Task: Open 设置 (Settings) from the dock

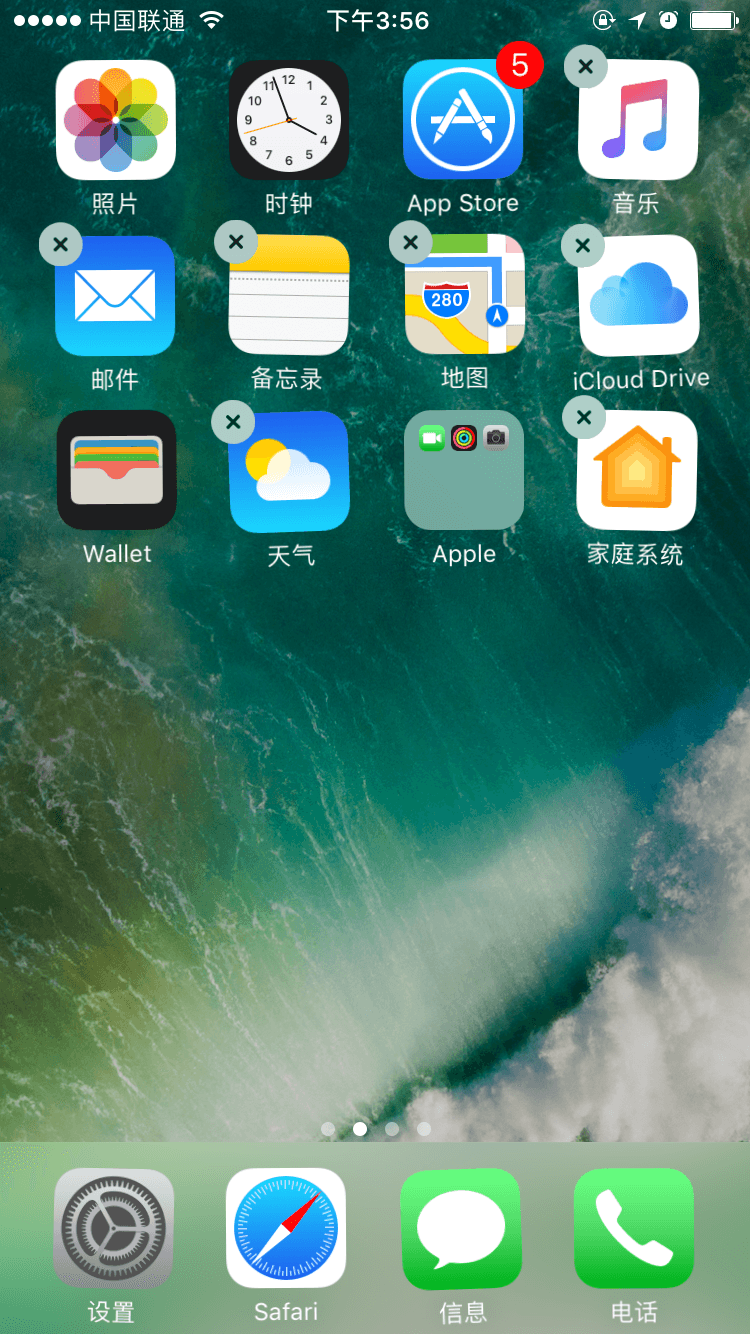Action: (x=113, y=1229)
